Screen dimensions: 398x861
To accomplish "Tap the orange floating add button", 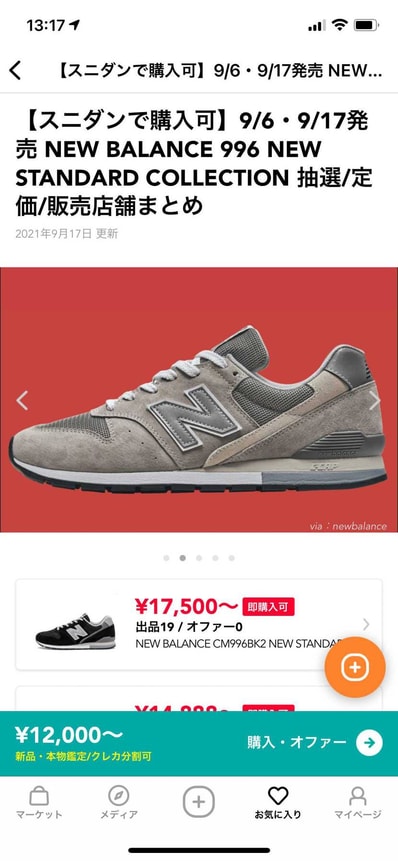I will pyautogui.click(x=355, y=667).
